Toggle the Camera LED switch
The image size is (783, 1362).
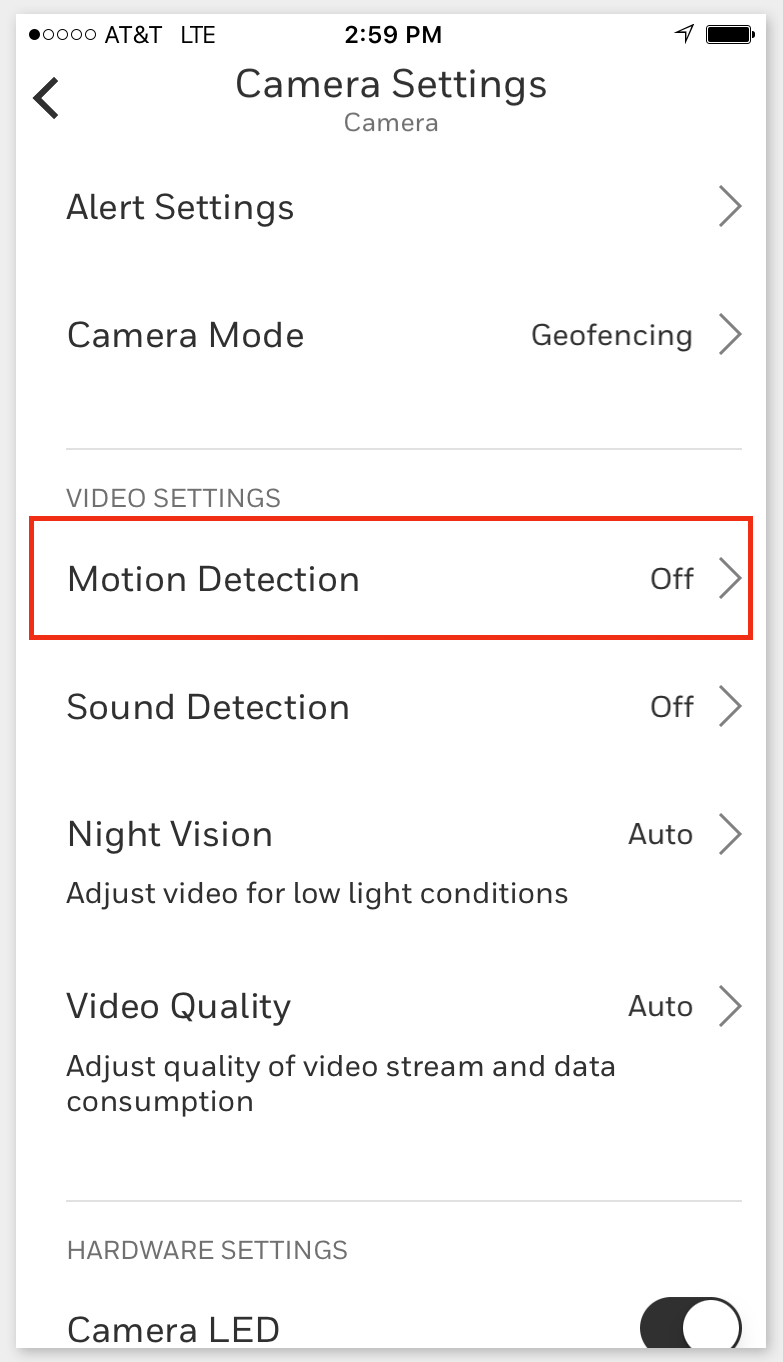click(x=690, y=1327)
